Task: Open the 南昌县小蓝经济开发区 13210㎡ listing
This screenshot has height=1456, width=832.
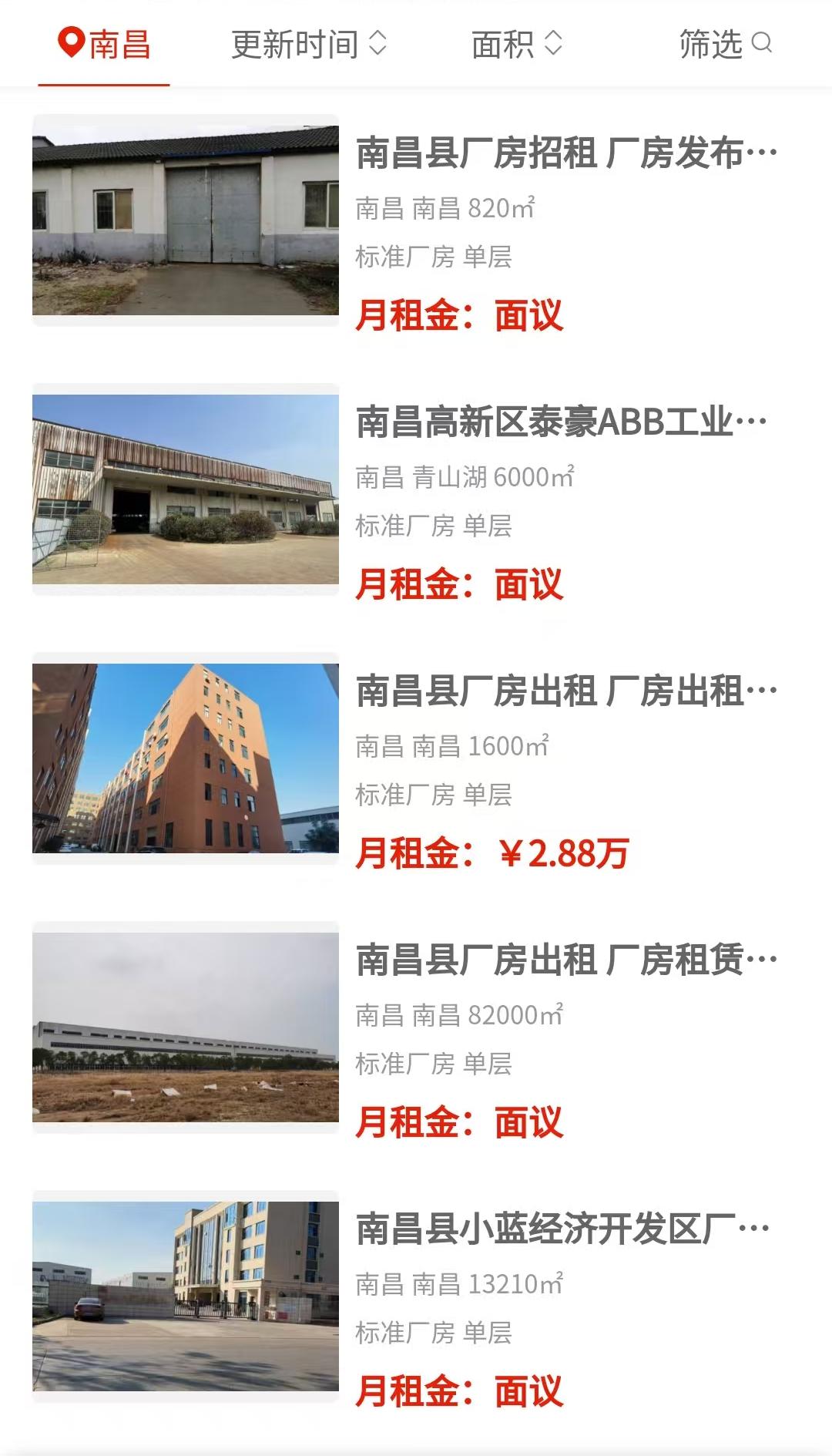Action: pyautogui.click(x=562, y=1229)
